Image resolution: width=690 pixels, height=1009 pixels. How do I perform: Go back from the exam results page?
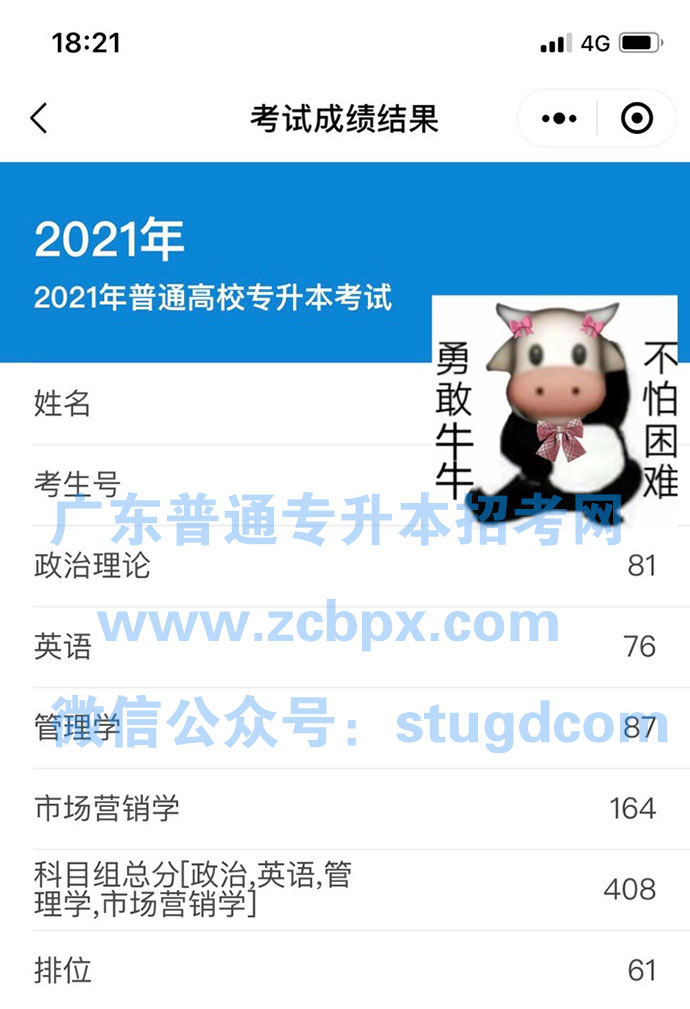tap(39, 119)
